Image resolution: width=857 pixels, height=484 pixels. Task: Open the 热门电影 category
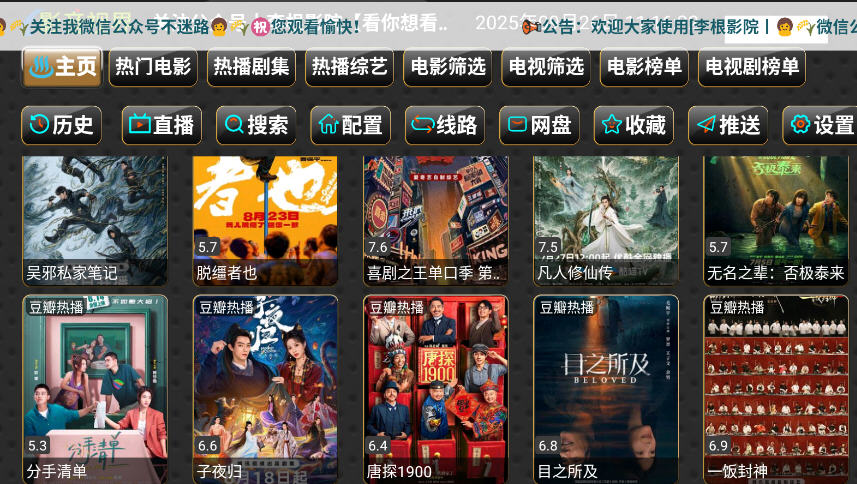[153, 67]
